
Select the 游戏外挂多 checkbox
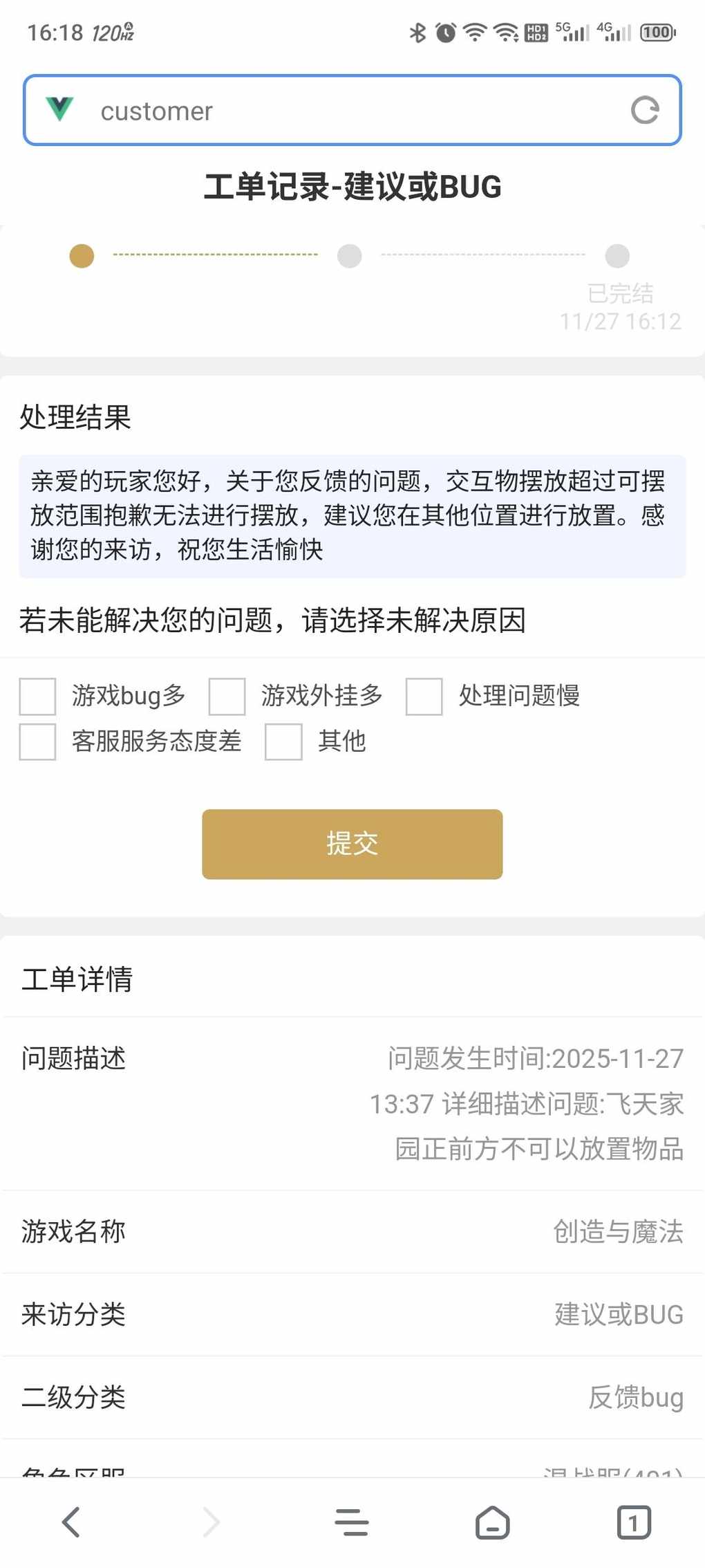coord(227,696)
